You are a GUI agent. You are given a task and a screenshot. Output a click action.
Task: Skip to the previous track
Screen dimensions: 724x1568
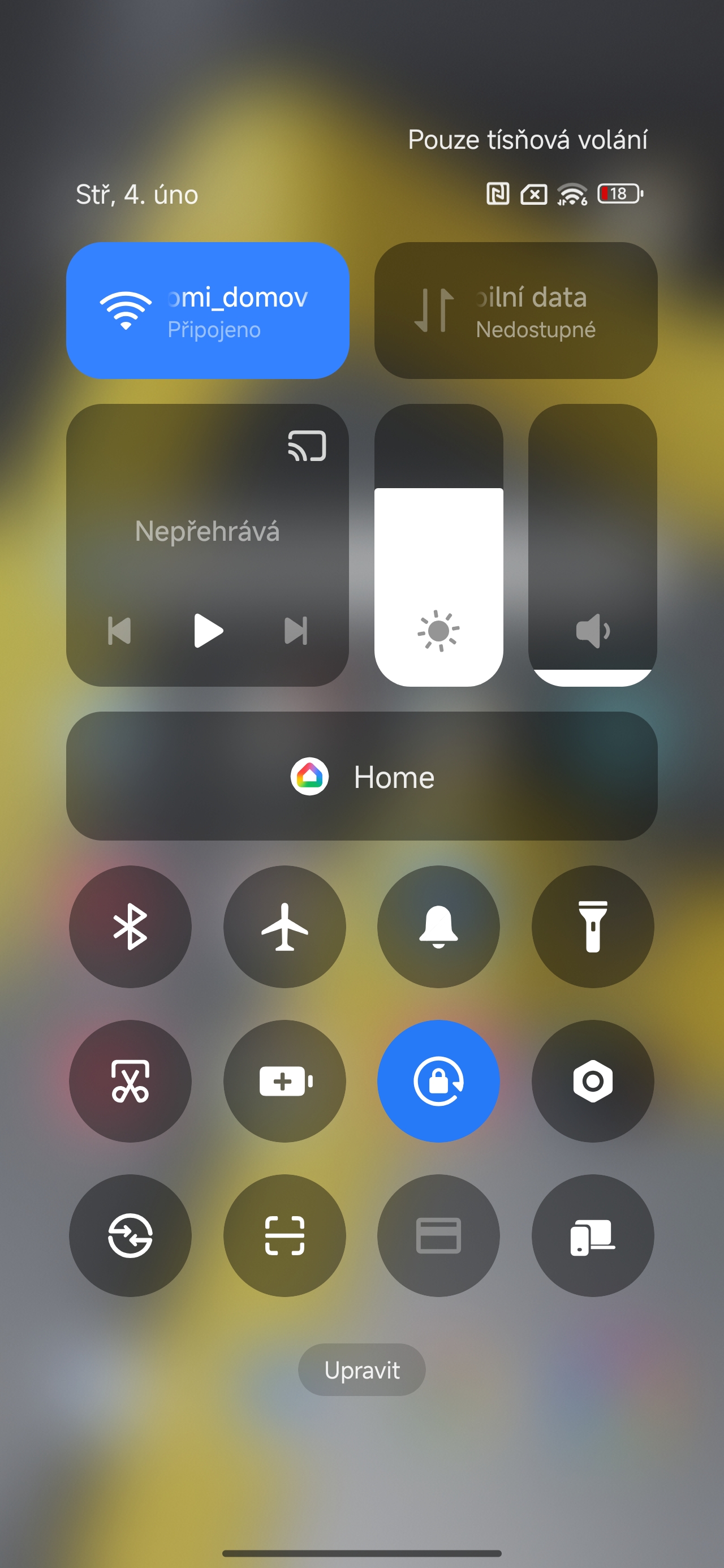click(119, 631)
